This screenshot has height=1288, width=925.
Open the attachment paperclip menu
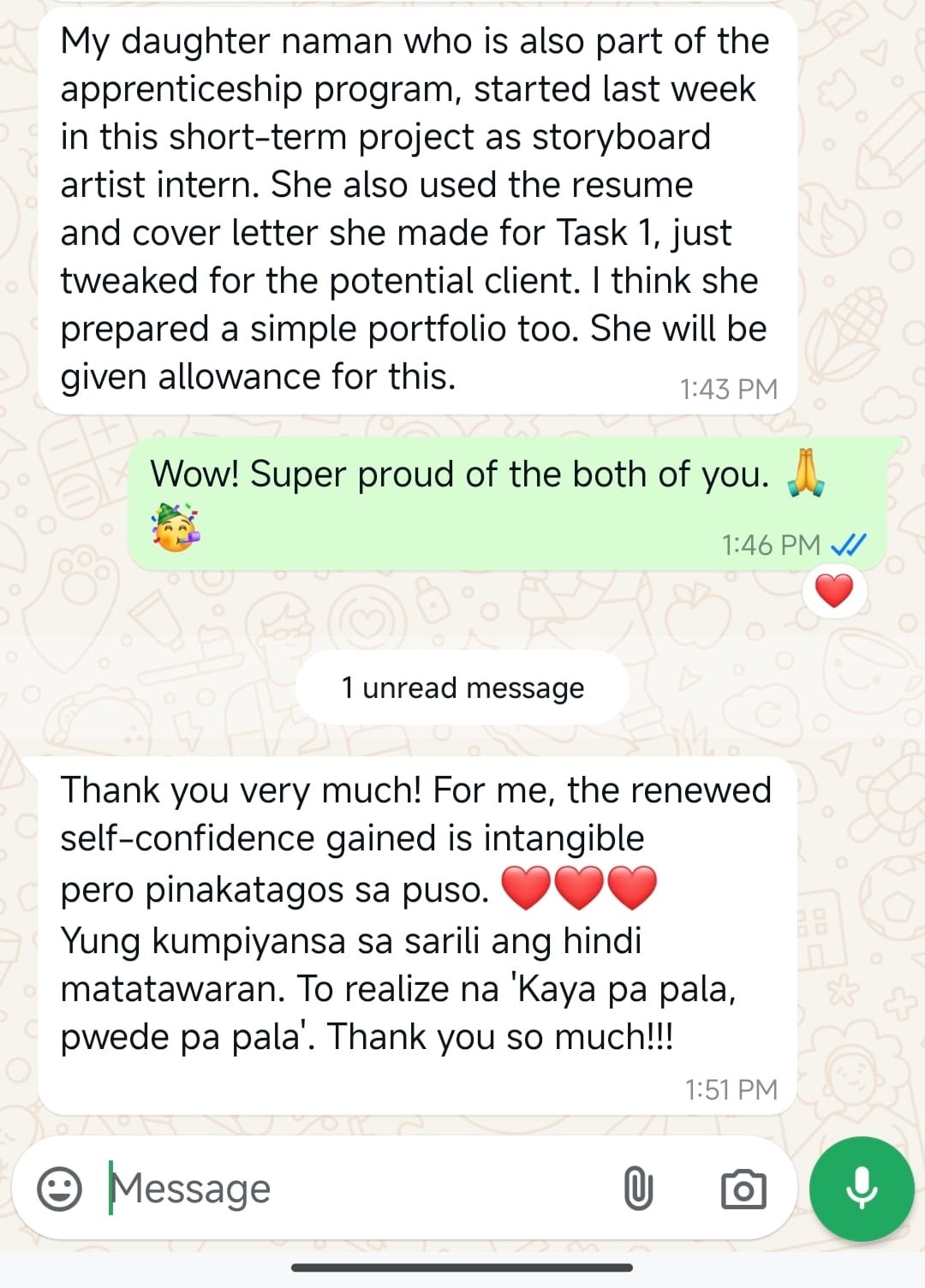(x=638, y=1189)
